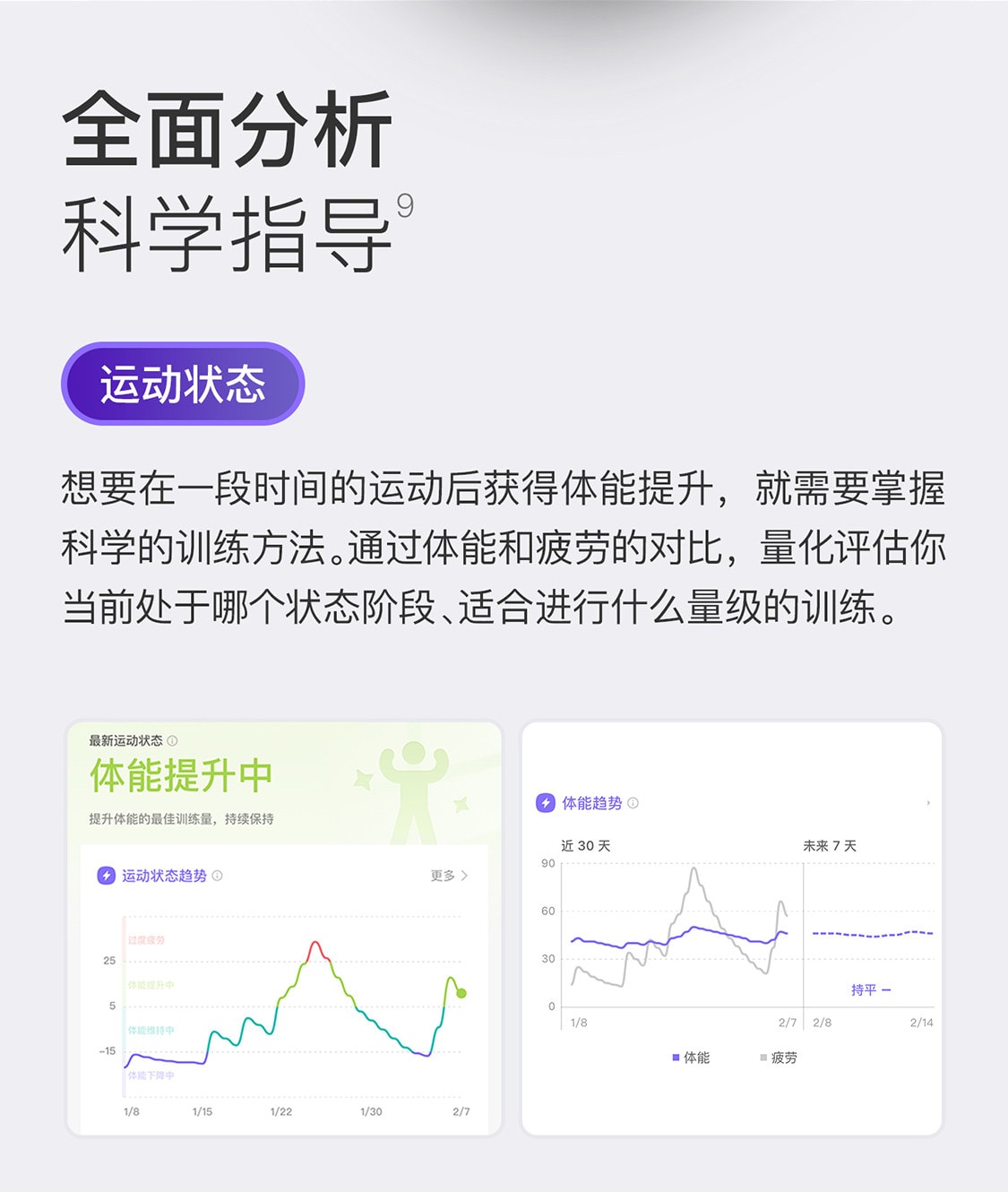The width and height of the screenshot is (1008, 1192).
Task: Toggle the 疲劳 legend entry
Action: (780, 1058)
